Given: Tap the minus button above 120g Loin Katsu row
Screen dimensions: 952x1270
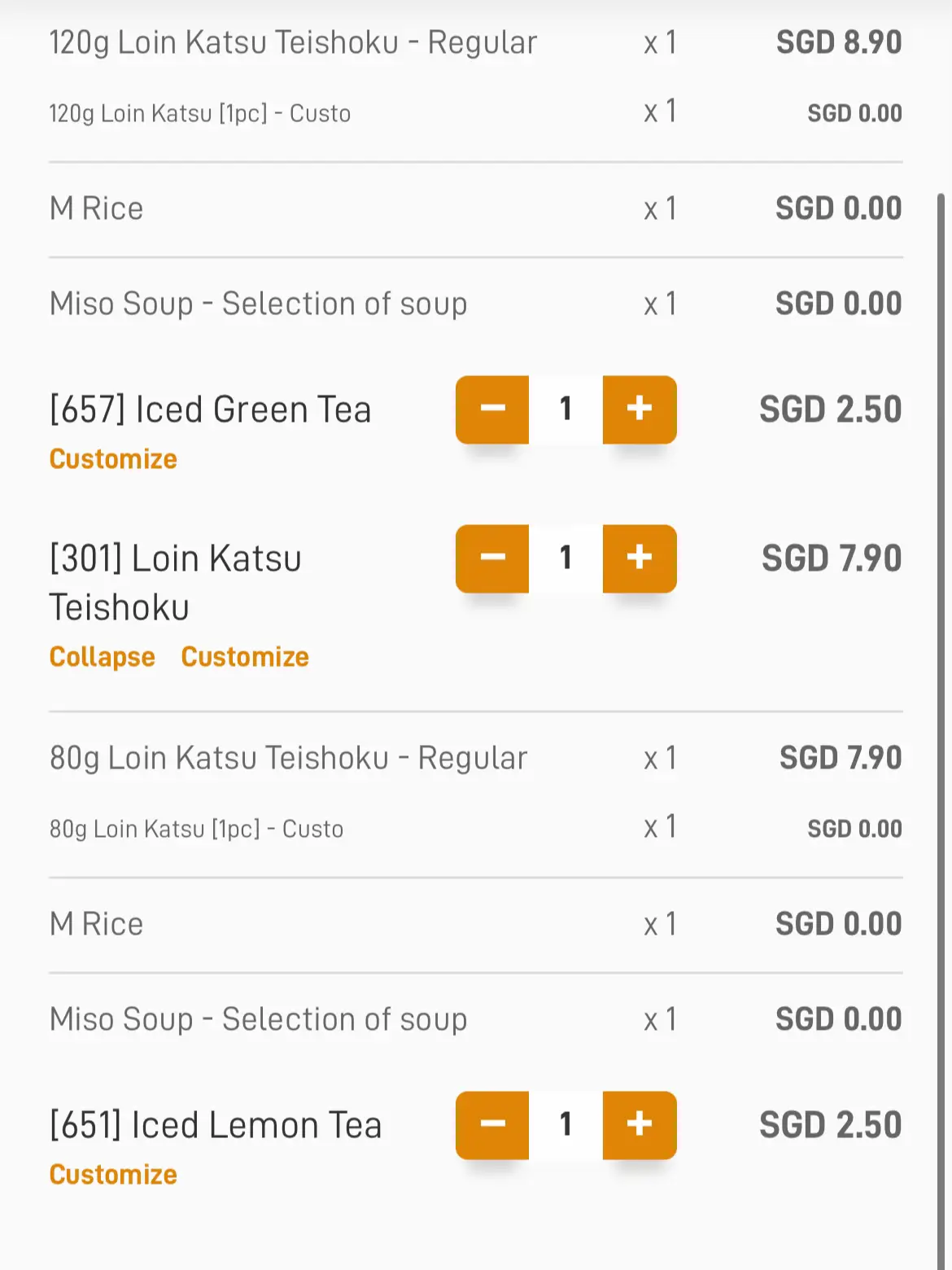Looking at the screenshot, I should (x=491, y=410).
